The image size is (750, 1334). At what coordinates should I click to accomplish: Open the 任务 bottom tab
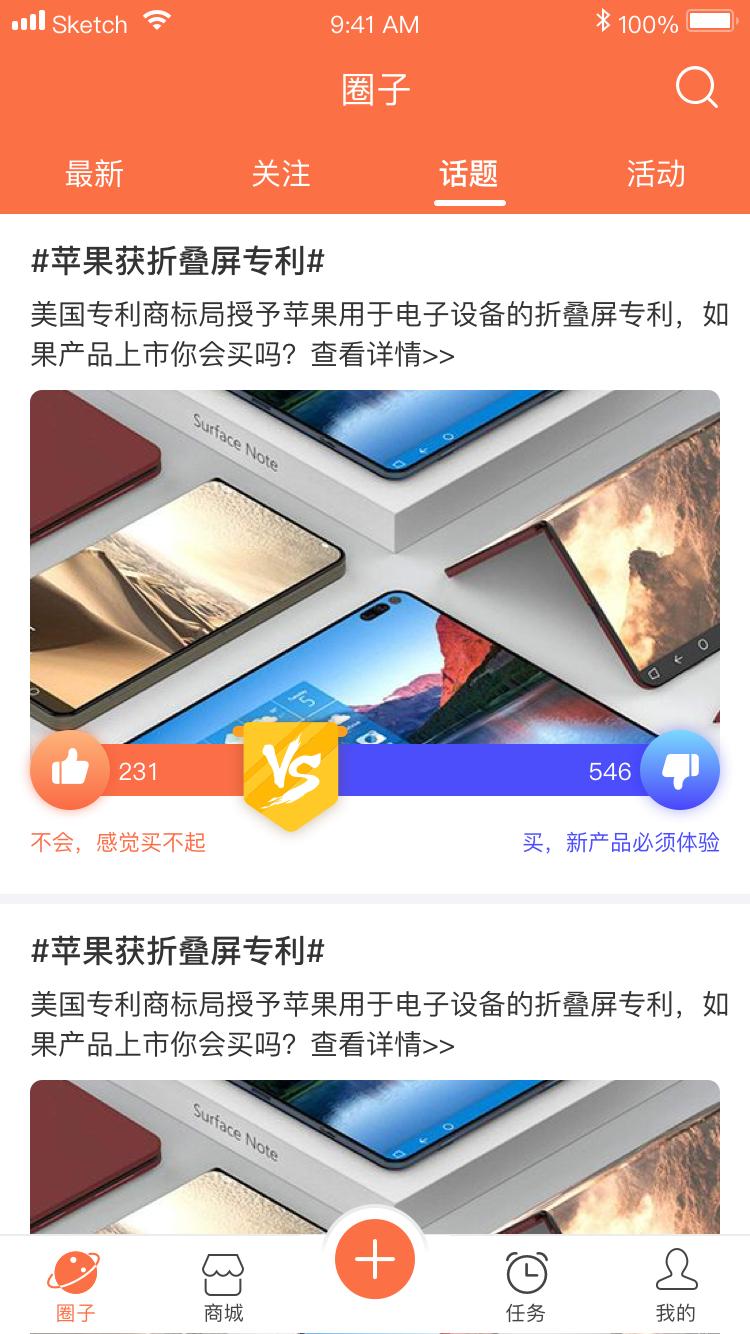tap(526, 1286)
